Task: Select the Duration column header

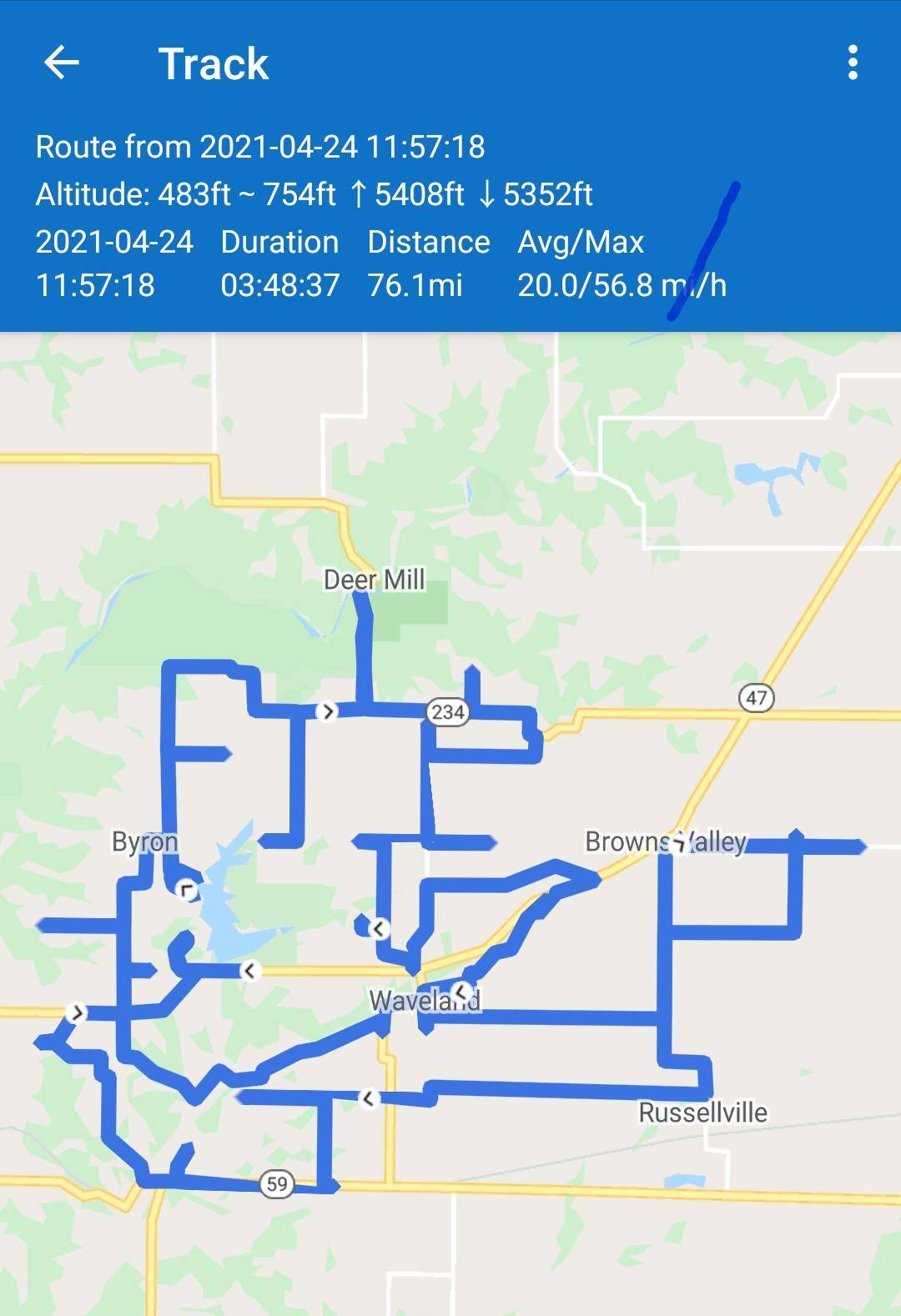Action: (278, 242)
